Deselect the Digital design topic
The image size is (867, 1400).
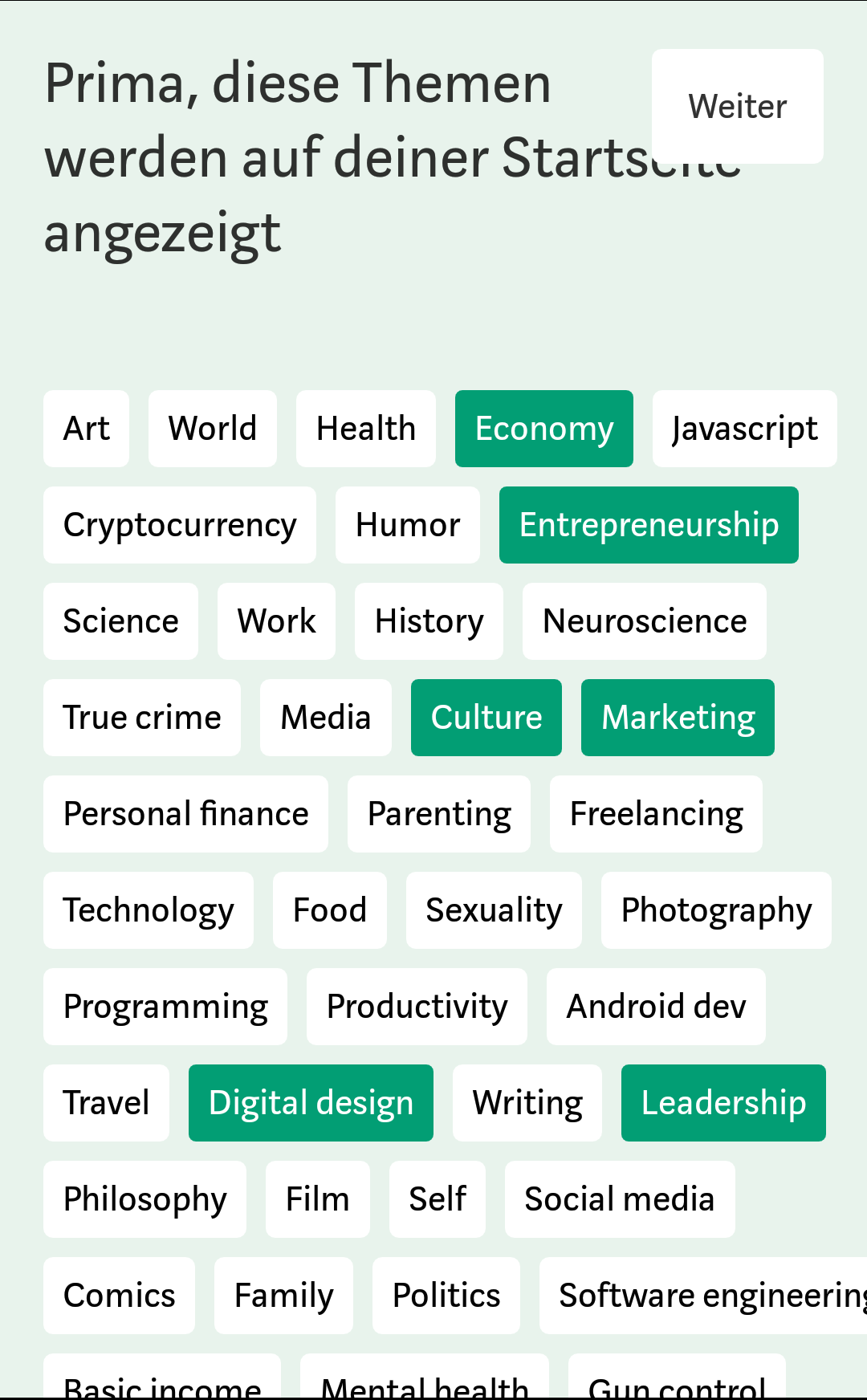[311, 1102]
